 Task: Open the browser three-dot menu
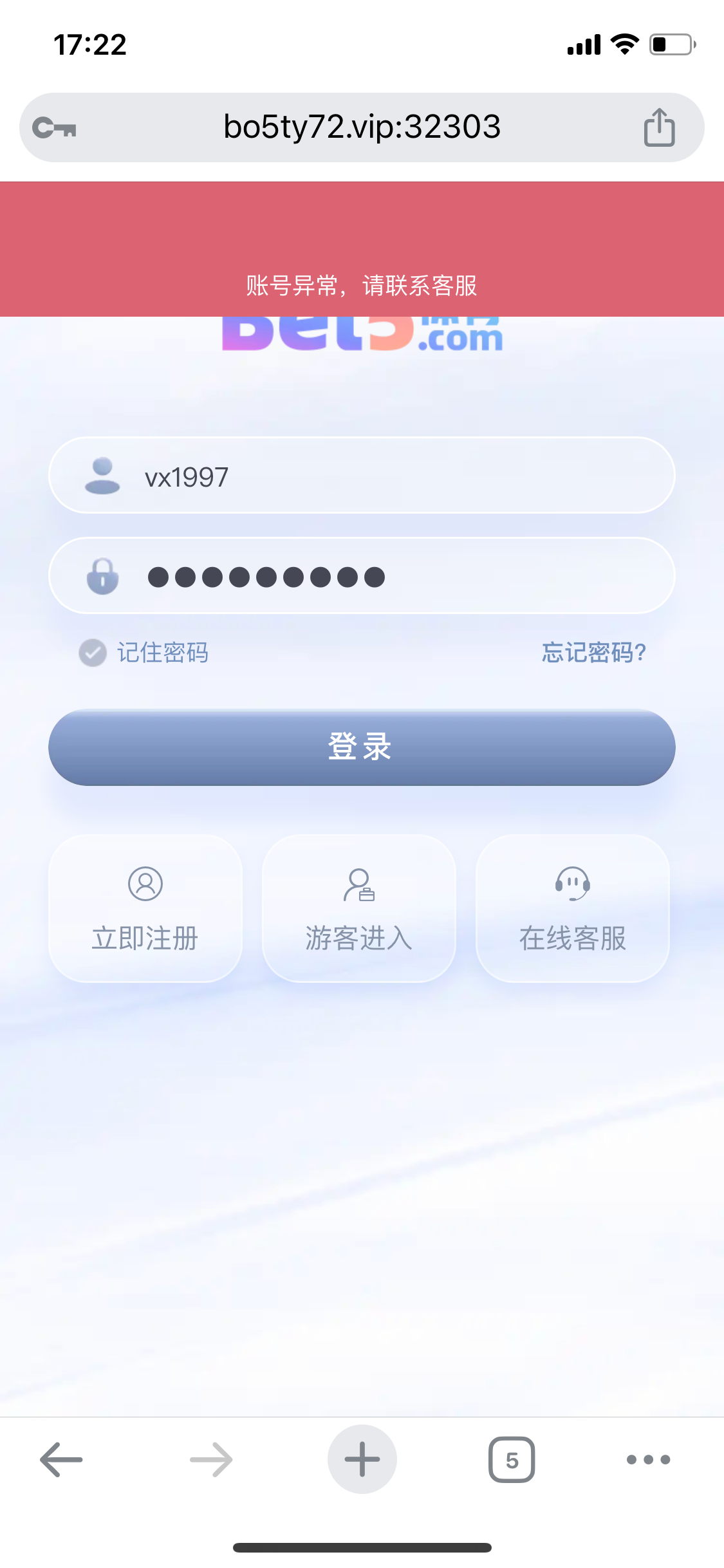pyautogui.click(x=649, y=1459)
